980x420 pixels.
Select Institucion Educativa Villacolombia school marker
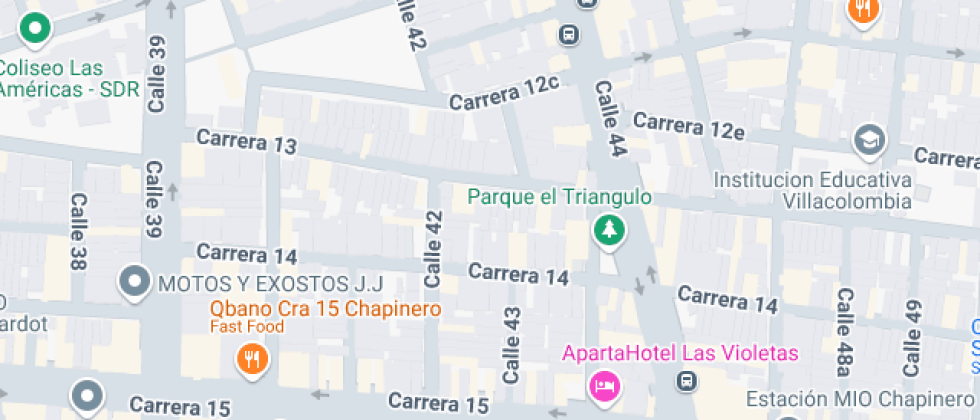[x=870, y=141]
